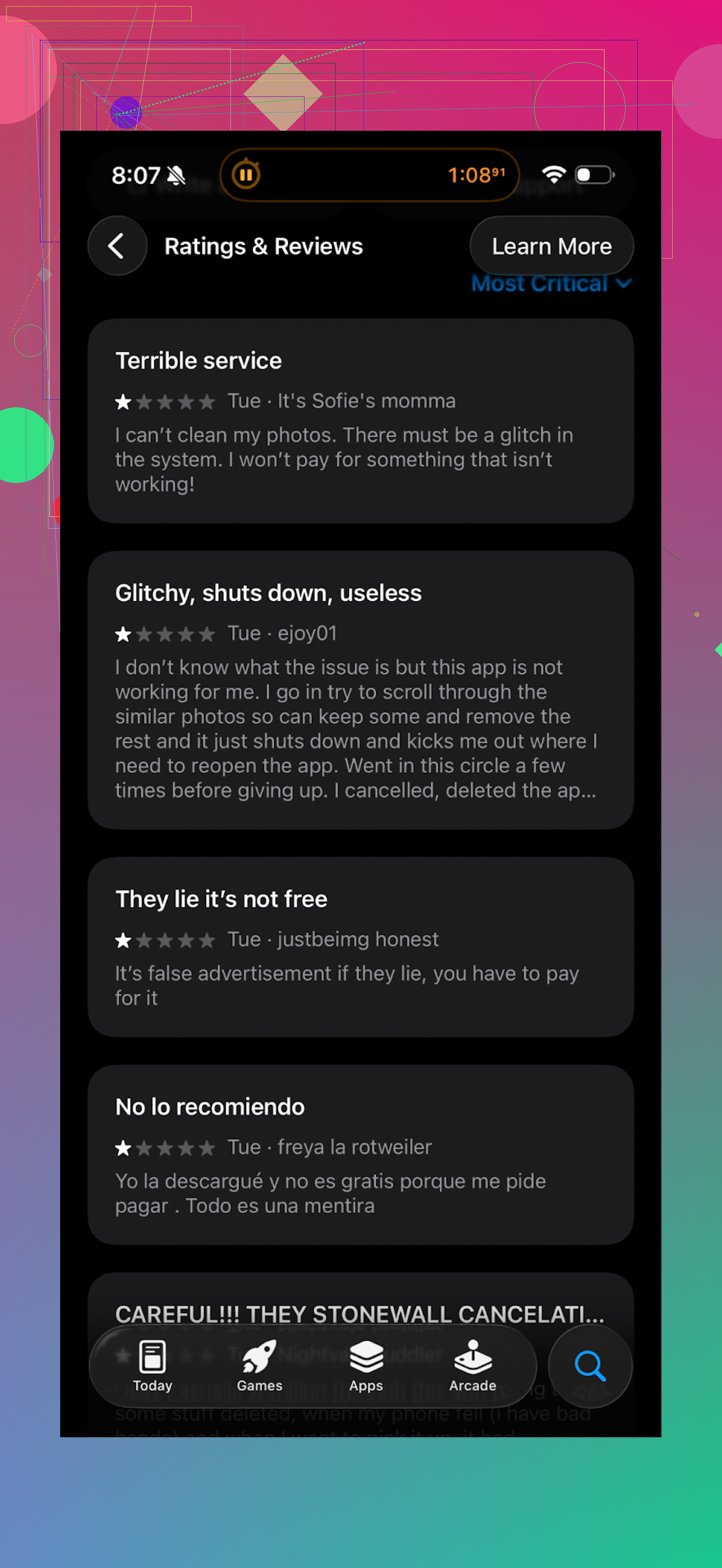Switch to the Apps tab
722x1568 pixels.
point(366,1365)
